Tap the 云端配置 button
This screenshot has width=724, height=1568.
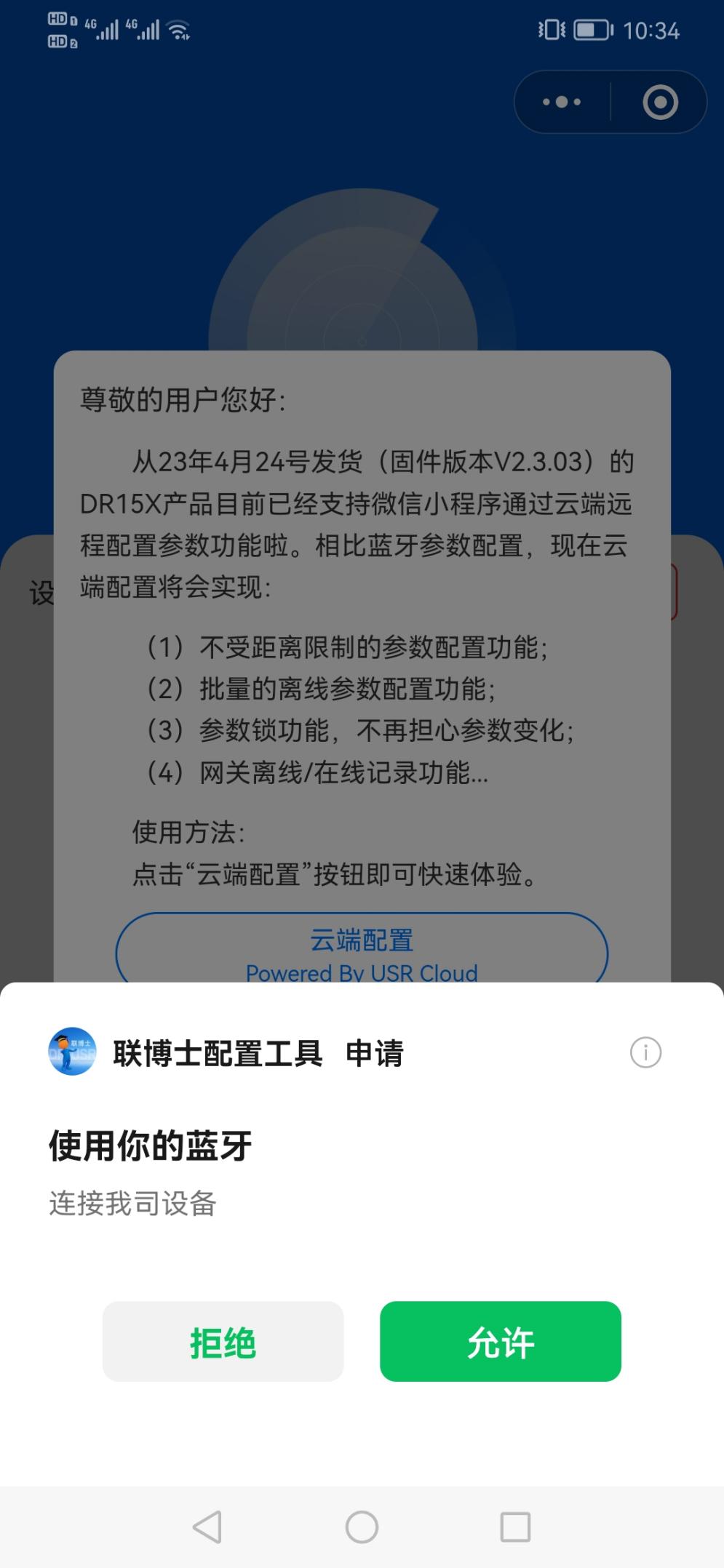point(362,950)
